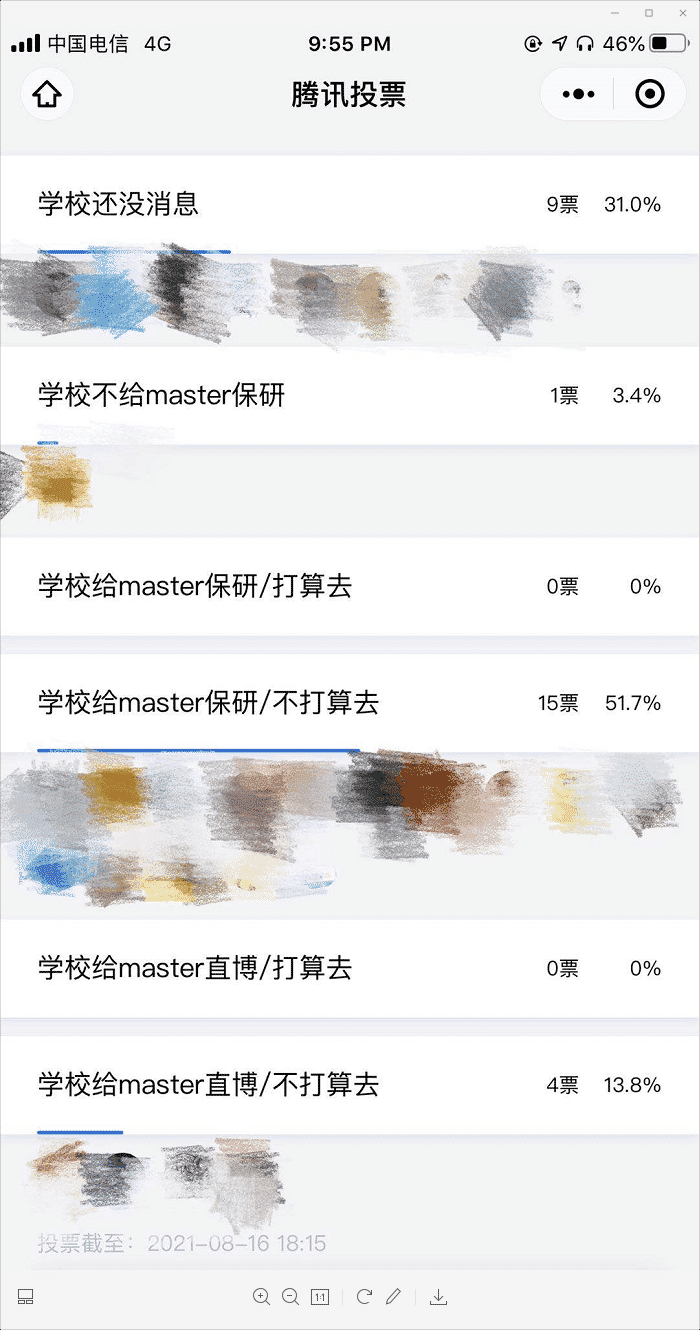Image resolution: width=700 pixels, height=1330 pixels.
Task: Zoom in with the magnifier plus
Action: [x=262, y=1297]
